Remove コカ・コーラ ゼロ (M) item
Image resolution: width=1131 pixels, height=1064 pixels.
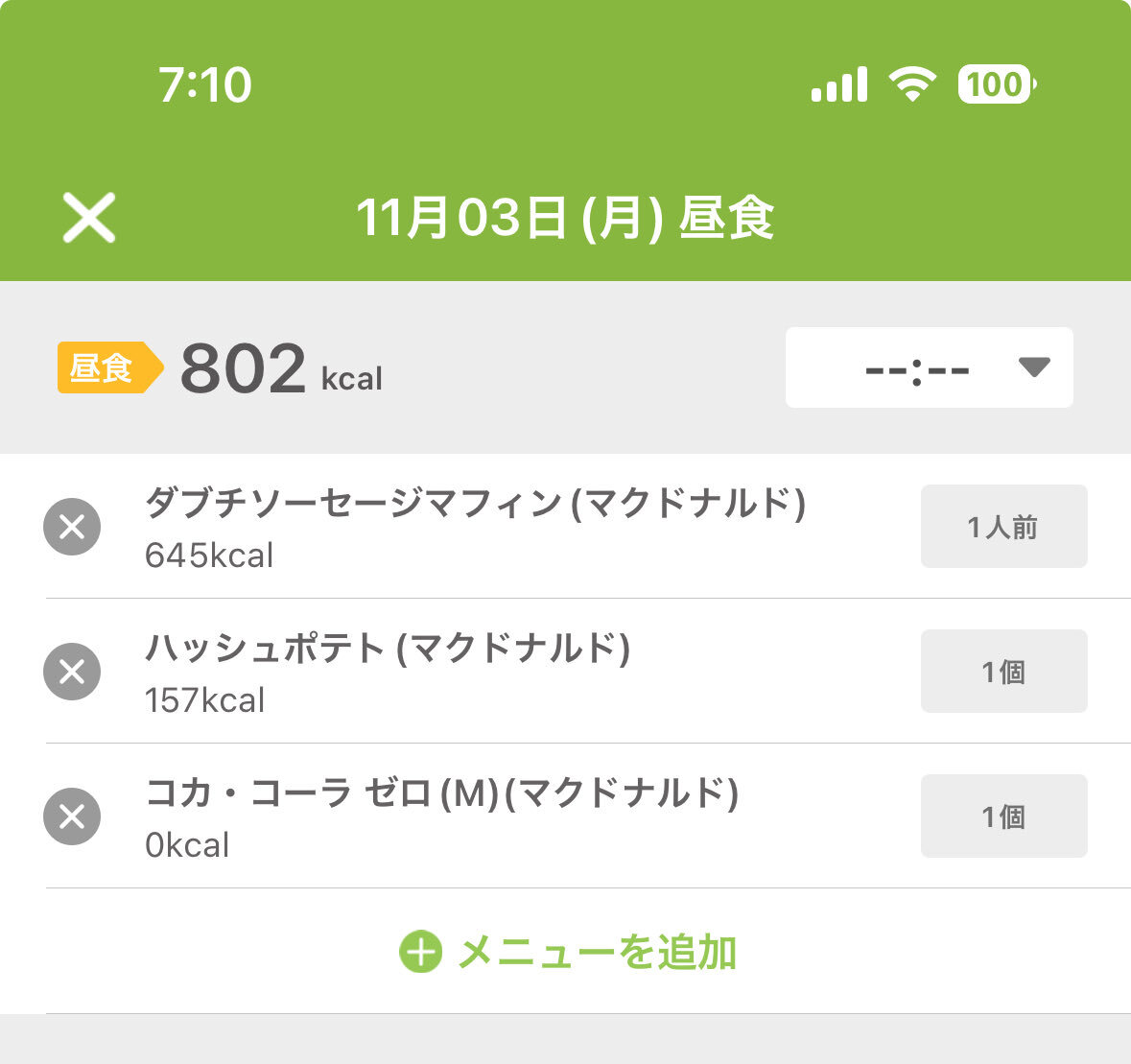coord(72,816)
